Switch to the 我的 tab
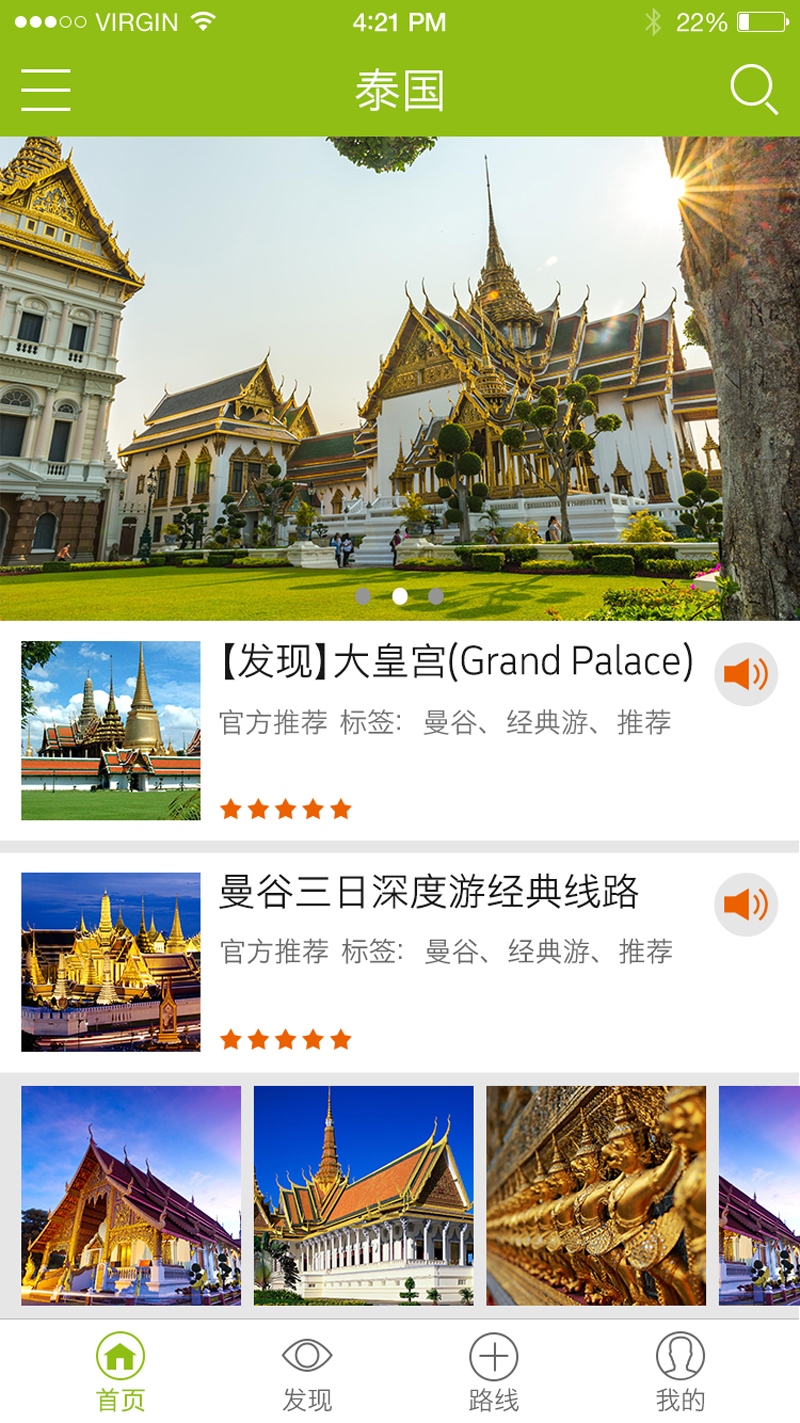The width and height of the screenshot is (800, 1423). click(x=680, y=1373)
